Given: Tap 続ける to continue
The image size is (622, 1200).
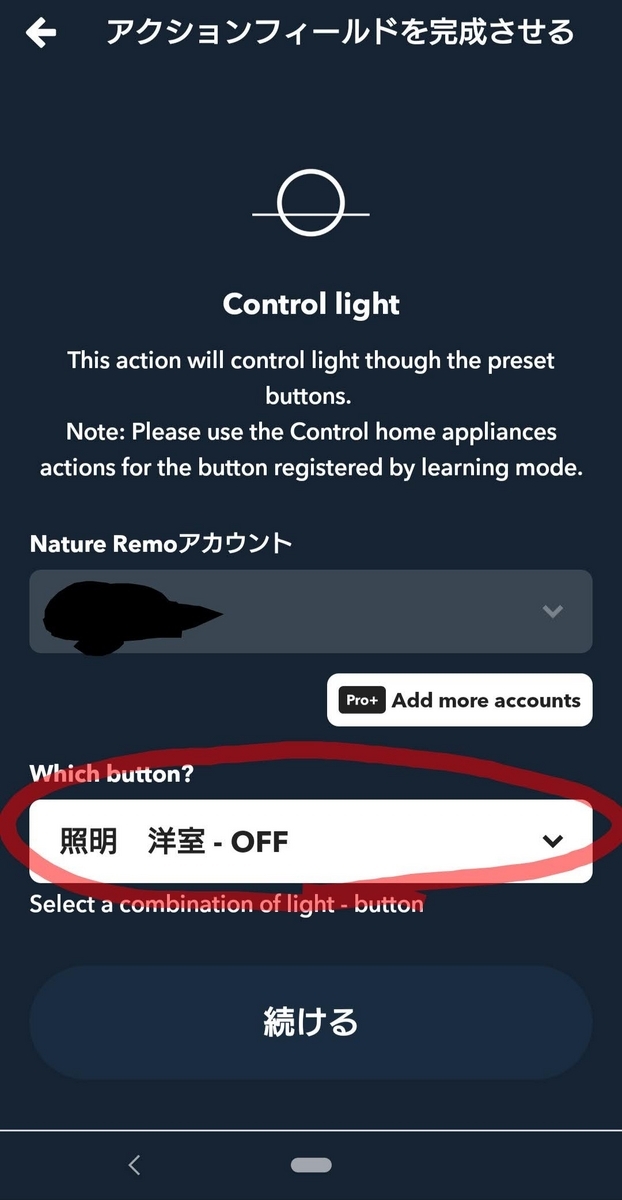Looking at the screenshot, I should click(310, 1022).
